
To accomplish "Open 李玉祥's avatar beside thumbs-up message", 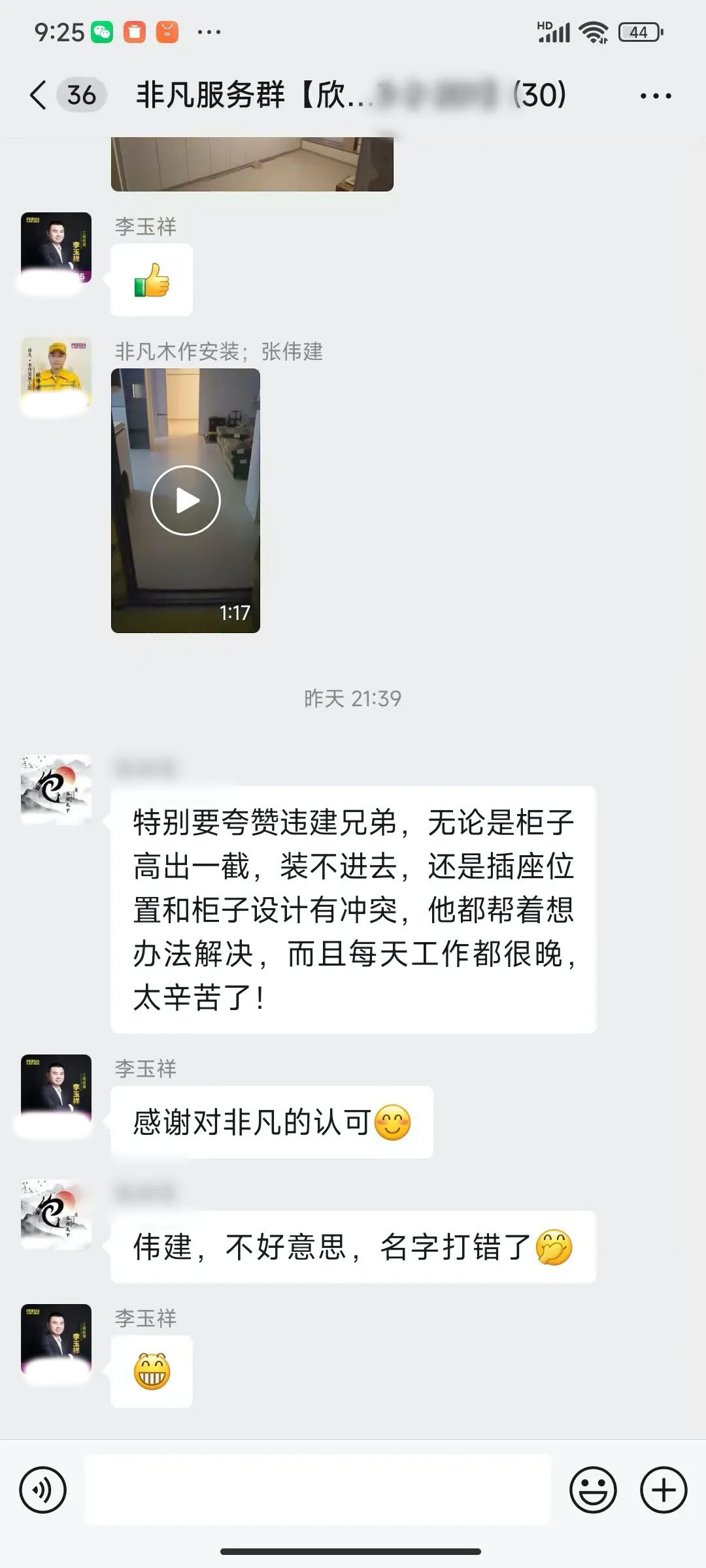I will (56, 248).
